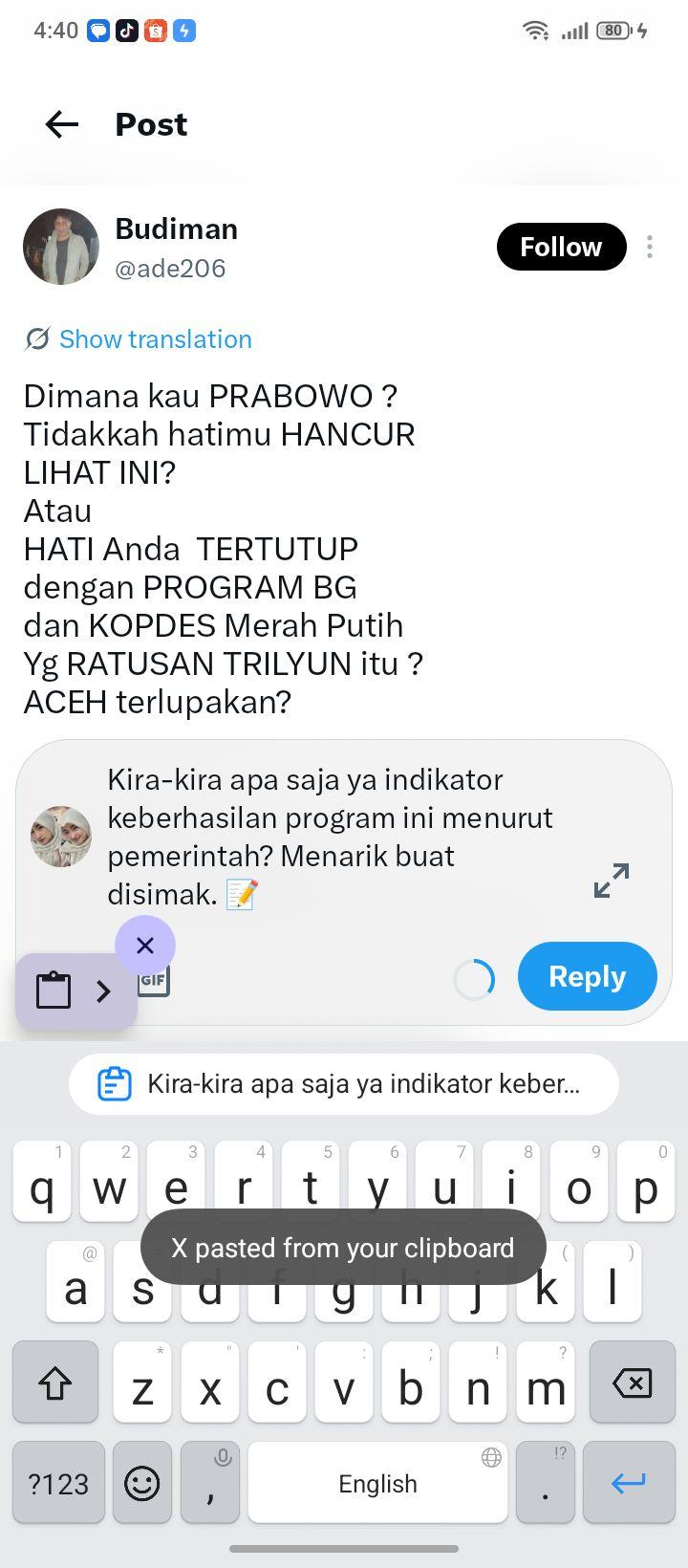The height and width of the screenshot is (1568, 688).
Task: Tap Show translation link
Action: [x=155, y=339]
